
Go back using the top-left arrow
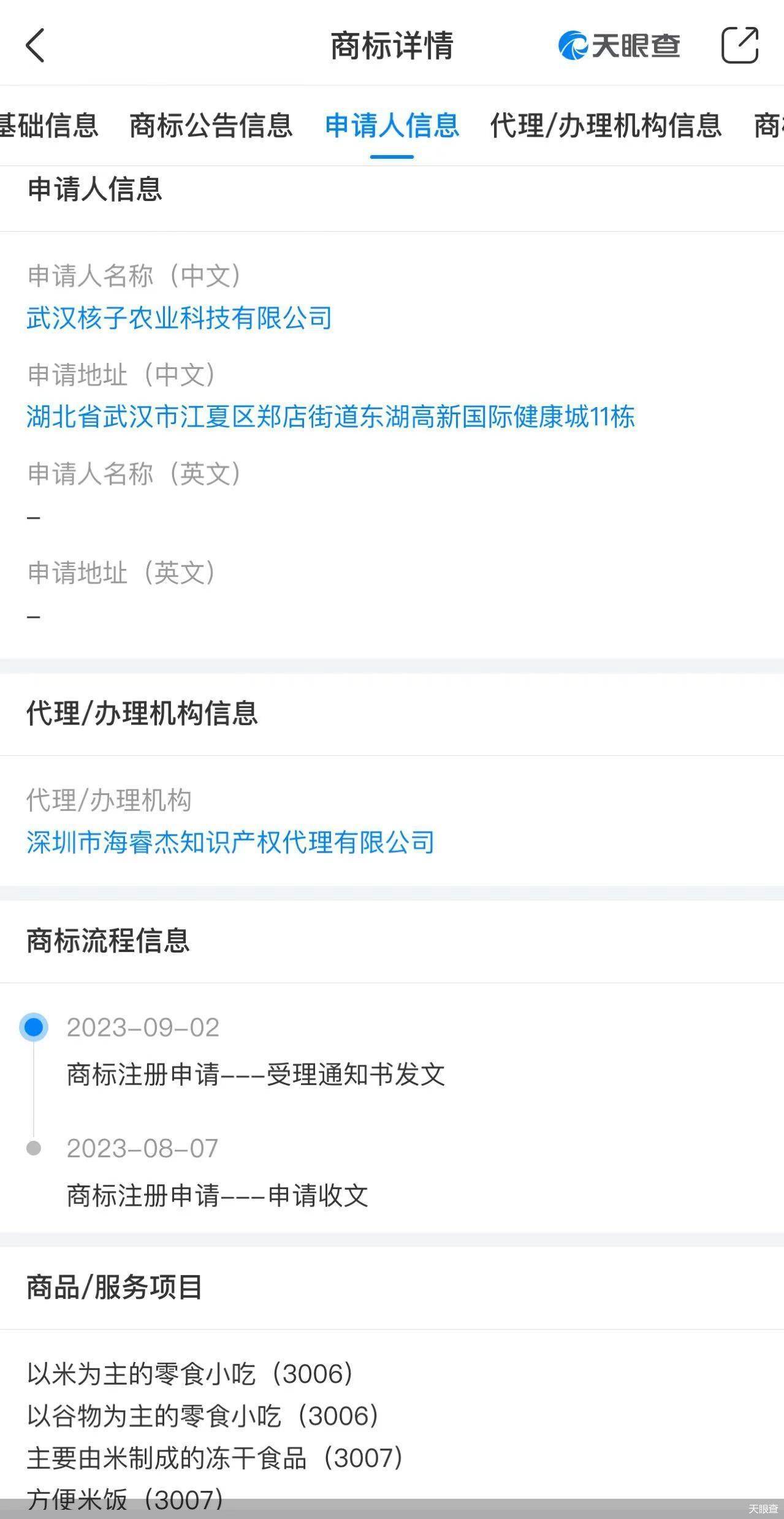tap(35, 45)
